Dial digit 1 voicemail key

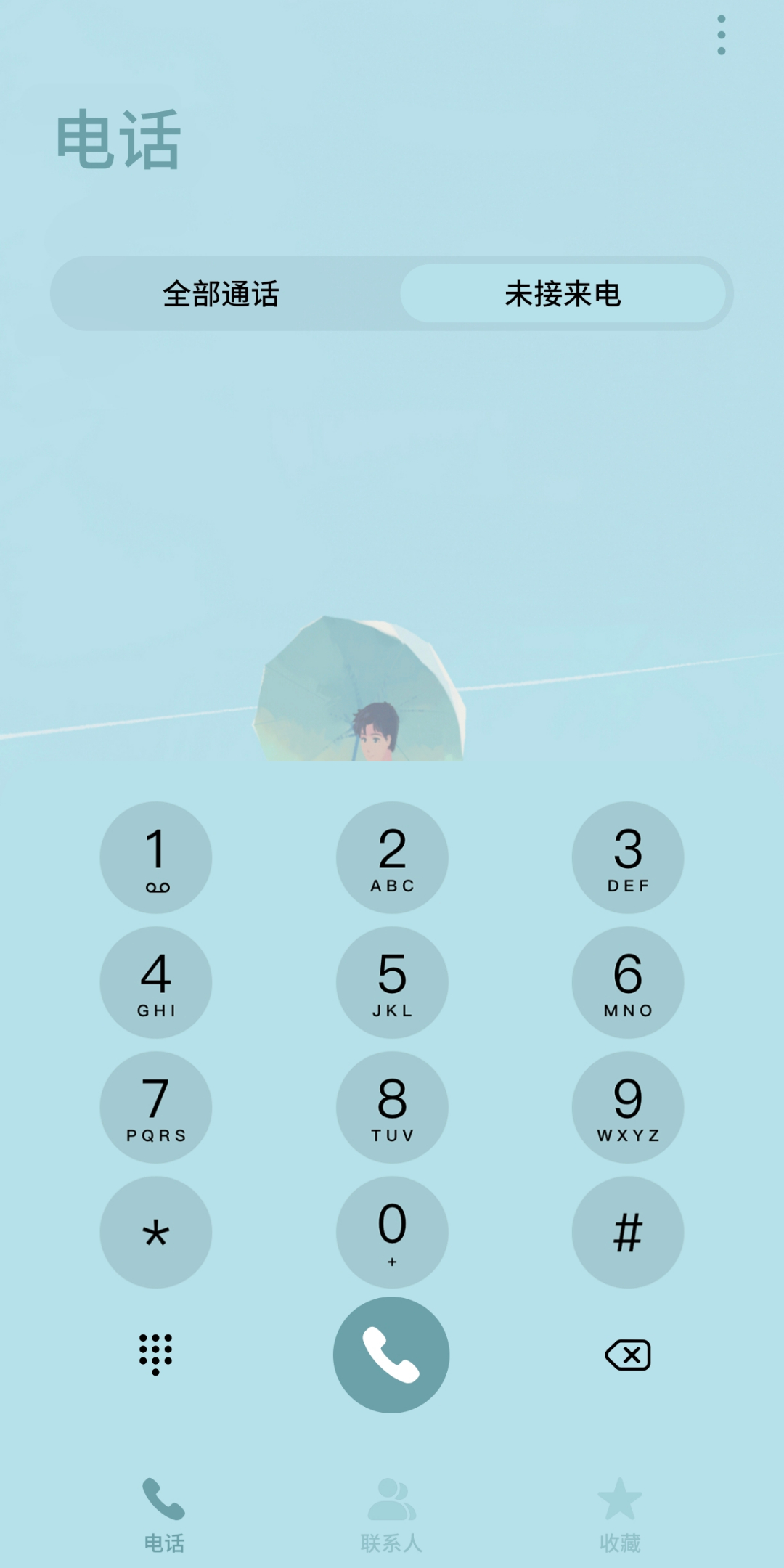tap(156, 857)
